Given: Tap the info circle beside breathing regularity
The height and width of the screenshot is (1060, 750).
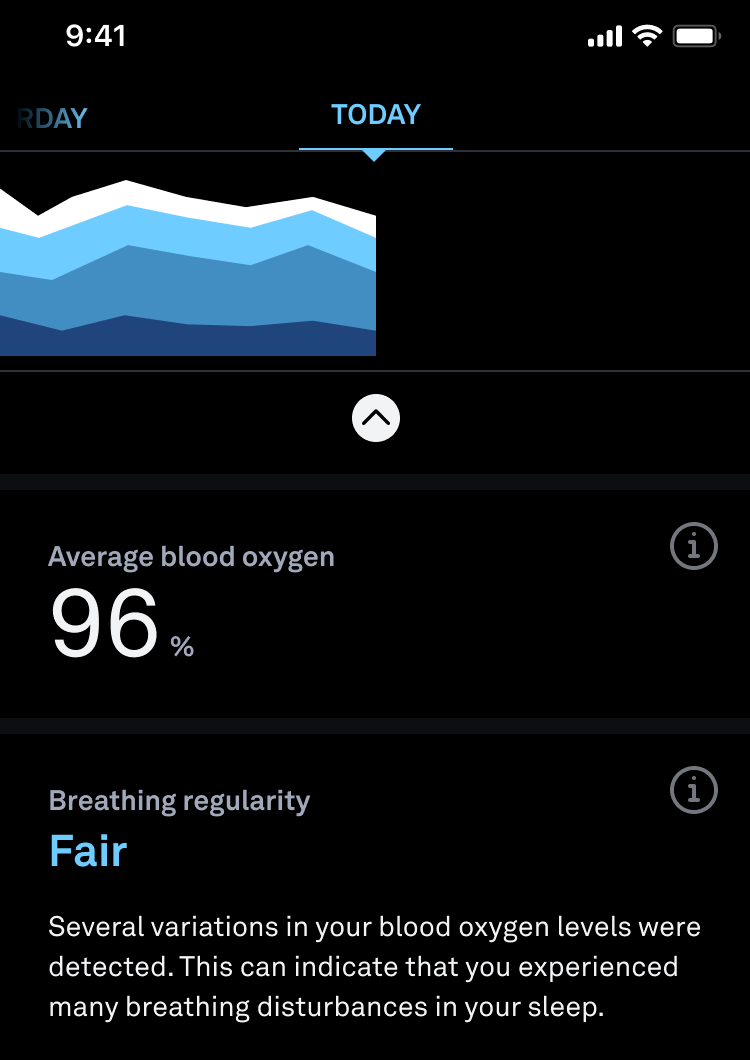Looking at the screenshot, I should [x=693, y=790].
